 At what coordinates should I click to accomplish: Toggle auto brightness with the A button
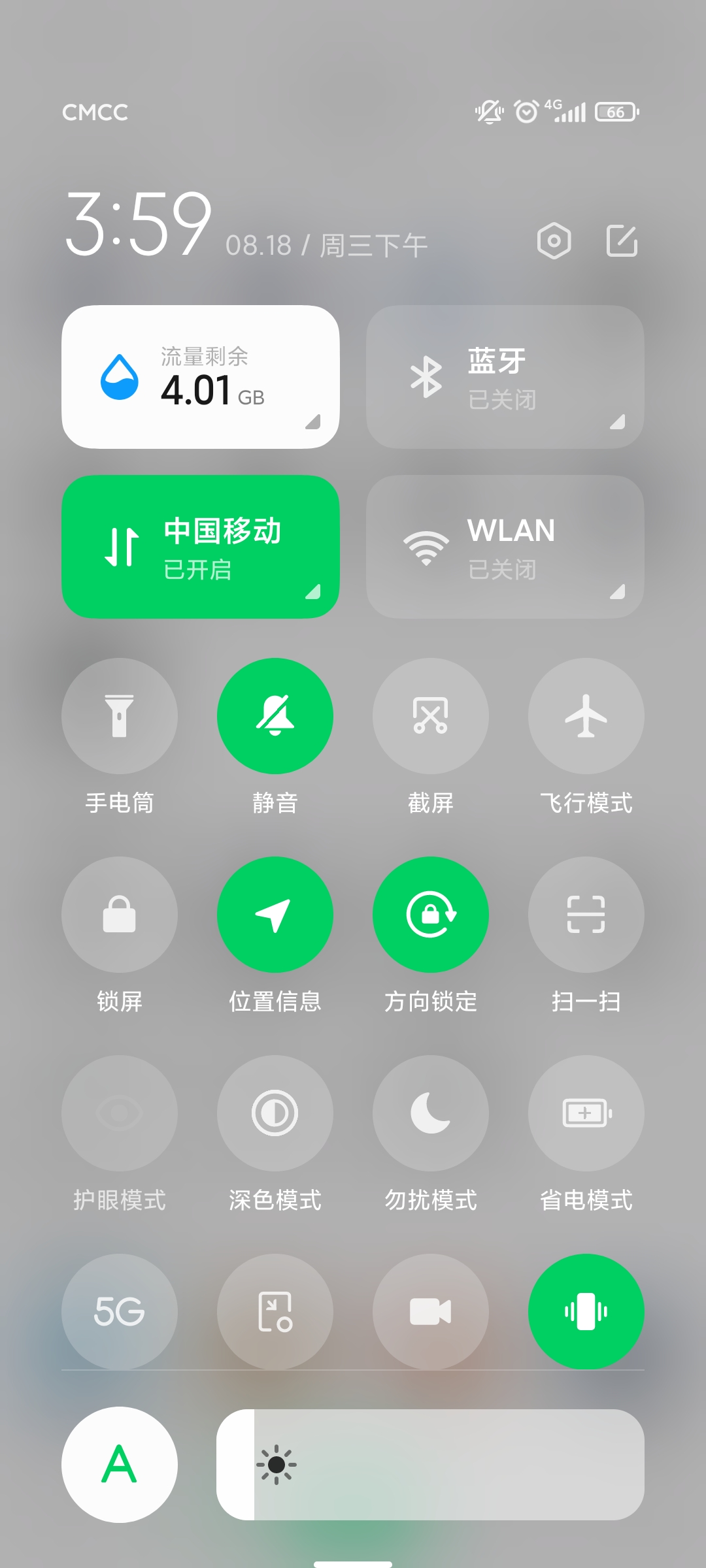point(120,1464)
